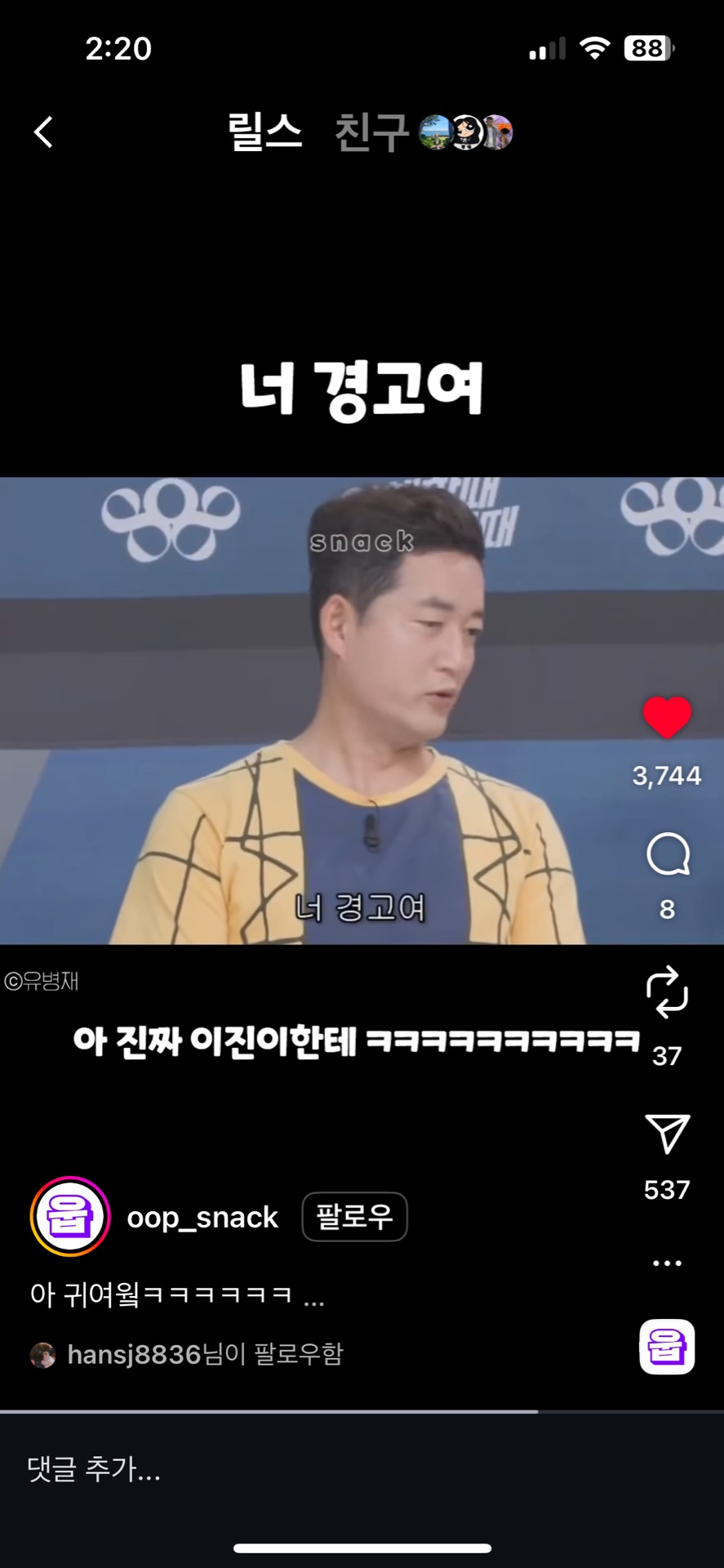Follow oop_snack with the 팔로우 button
This screenshot has height=1568, width=724.
tap(354, 1217)
